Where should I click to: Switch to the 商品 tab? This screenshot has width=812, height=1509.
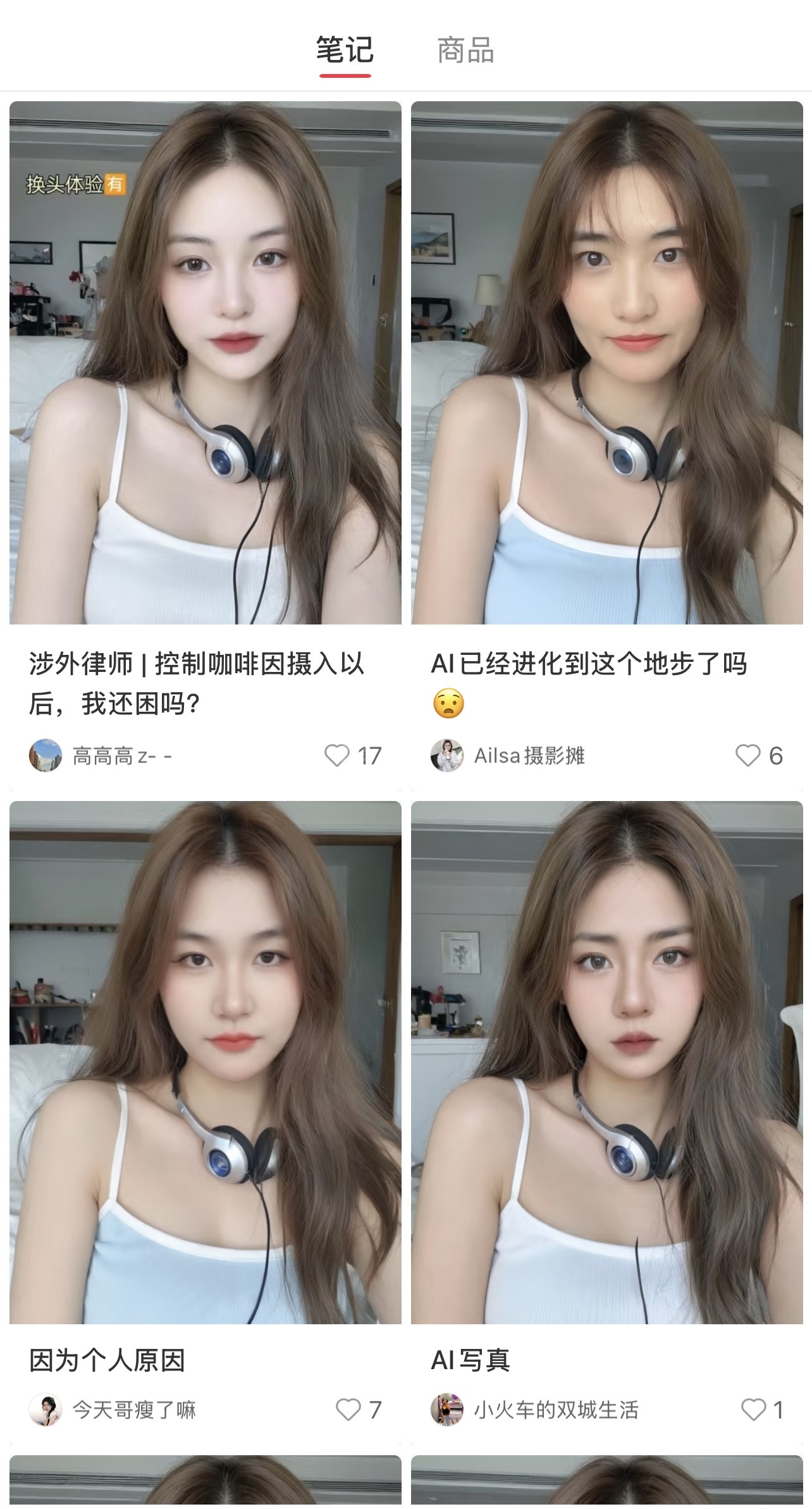coord(465,51)
